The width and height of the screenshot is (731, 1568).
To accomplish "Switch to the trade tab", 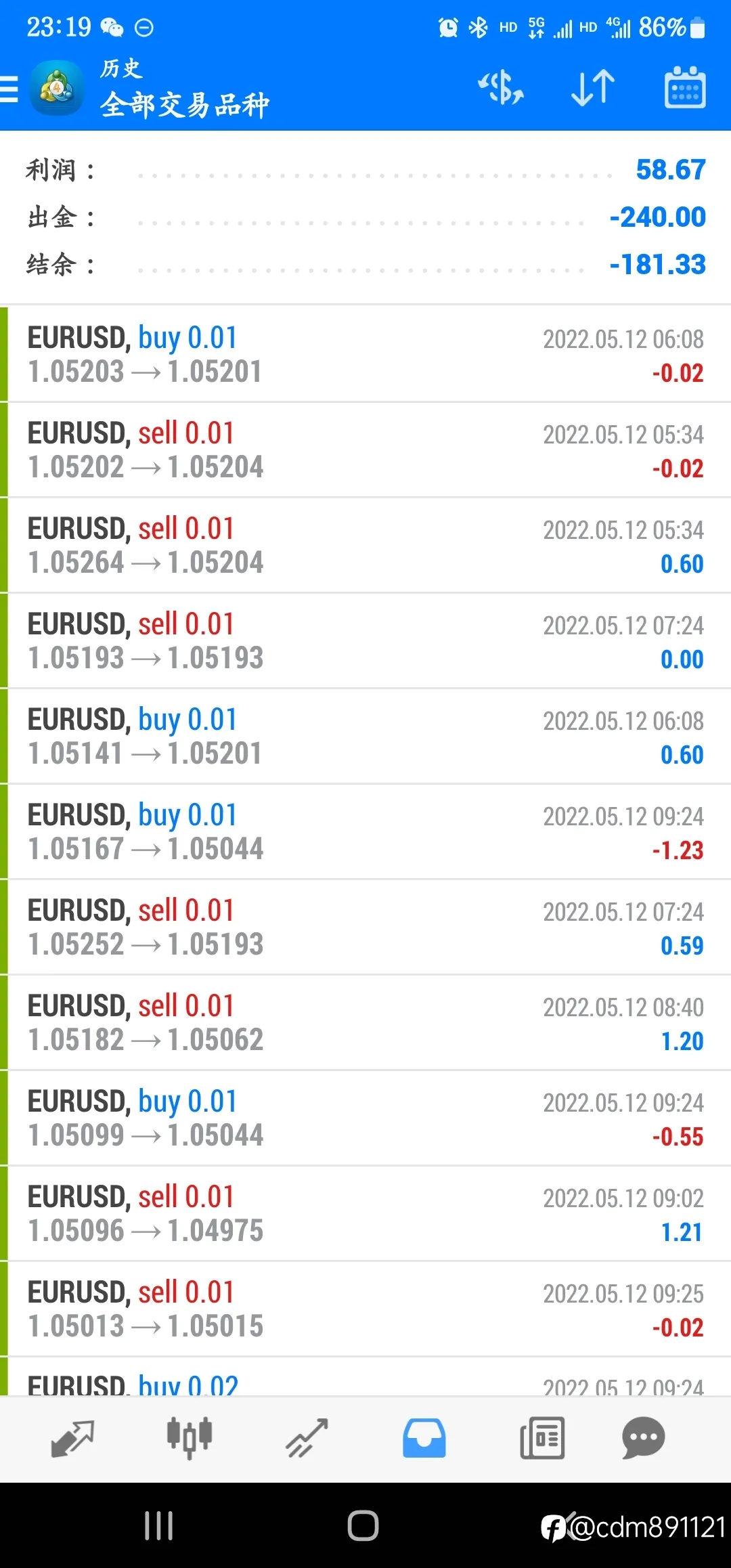I will pyautogui.click(x=307, y=1438).
